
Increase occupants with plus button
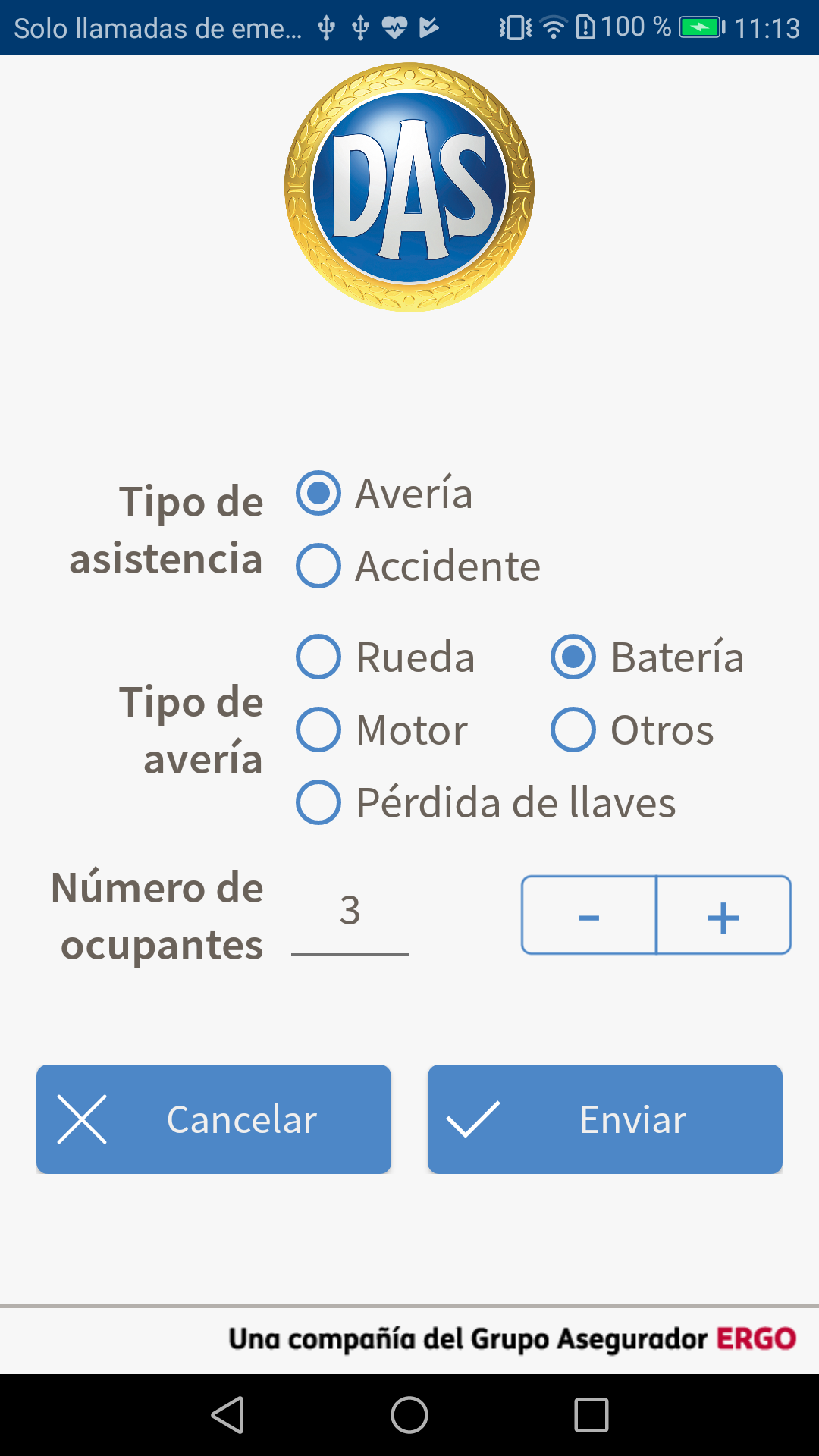pos(723,915)
